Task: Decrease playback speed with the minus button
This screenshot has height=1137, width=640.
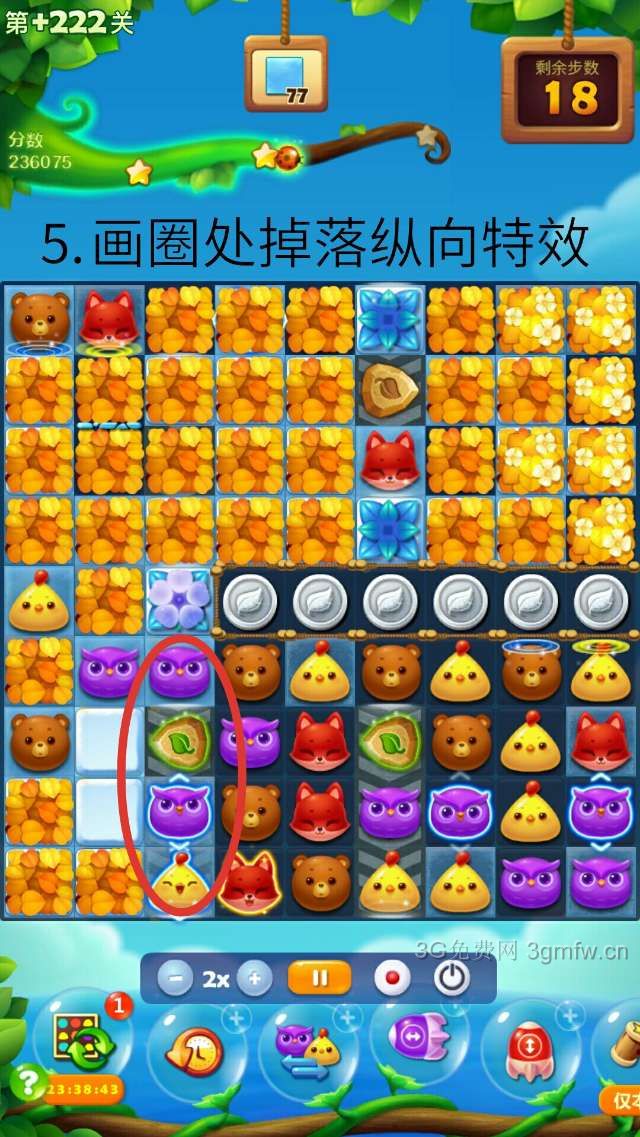Action: click(175, 978)
